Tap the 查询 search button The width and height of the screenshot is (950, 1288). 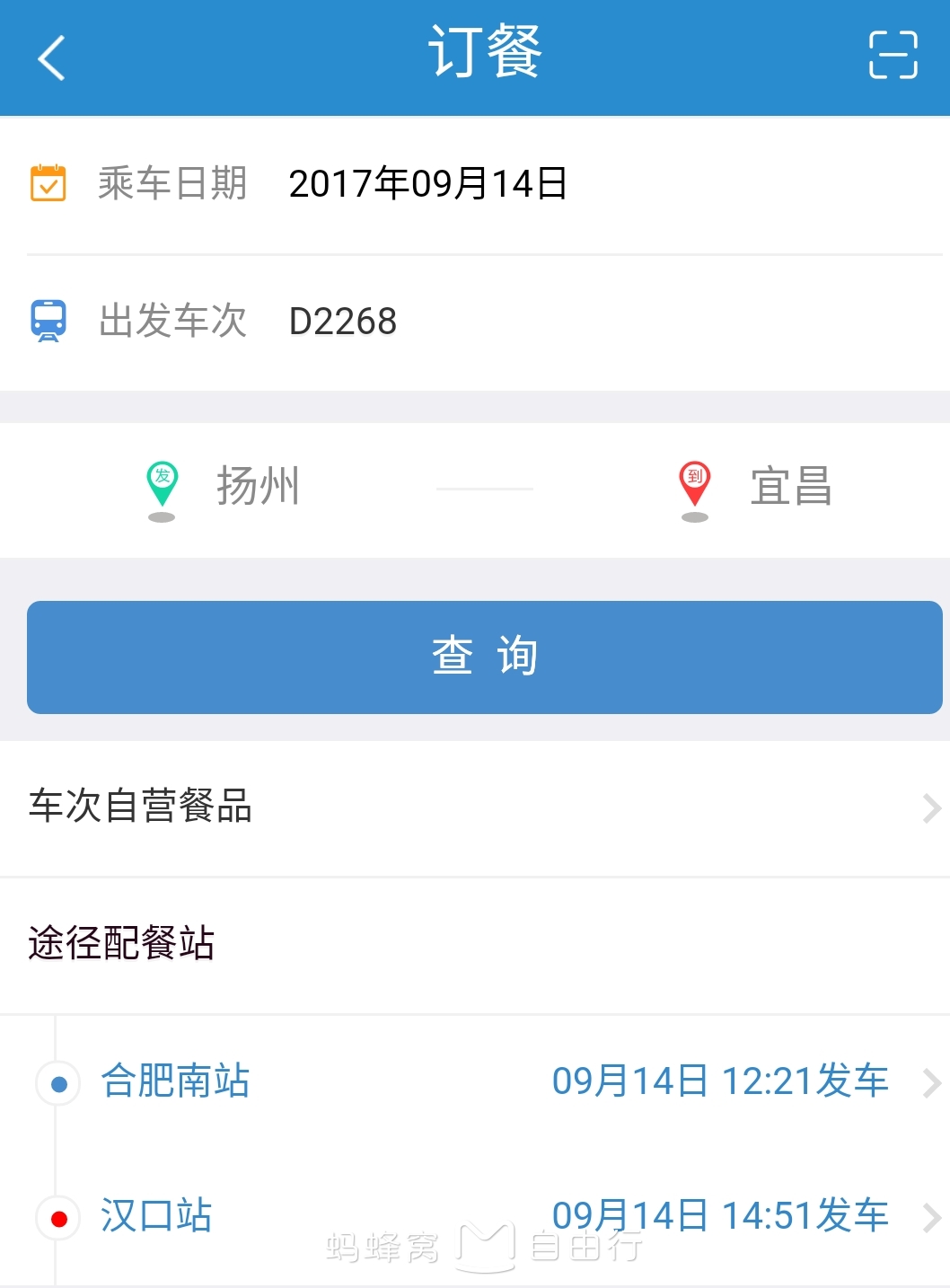pos(484,657)
